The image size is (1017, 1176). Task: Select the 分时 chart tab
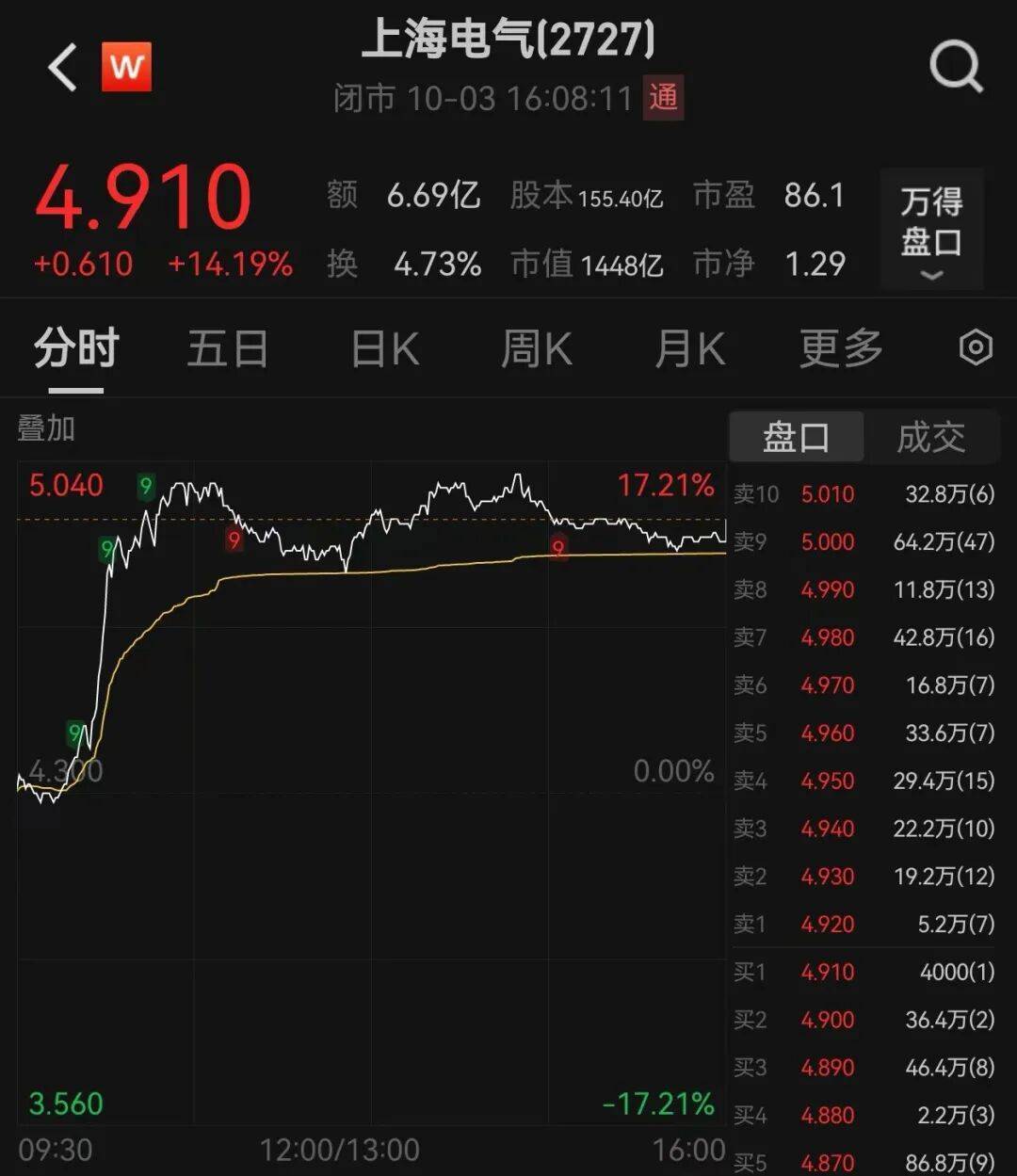click(75, 349)
